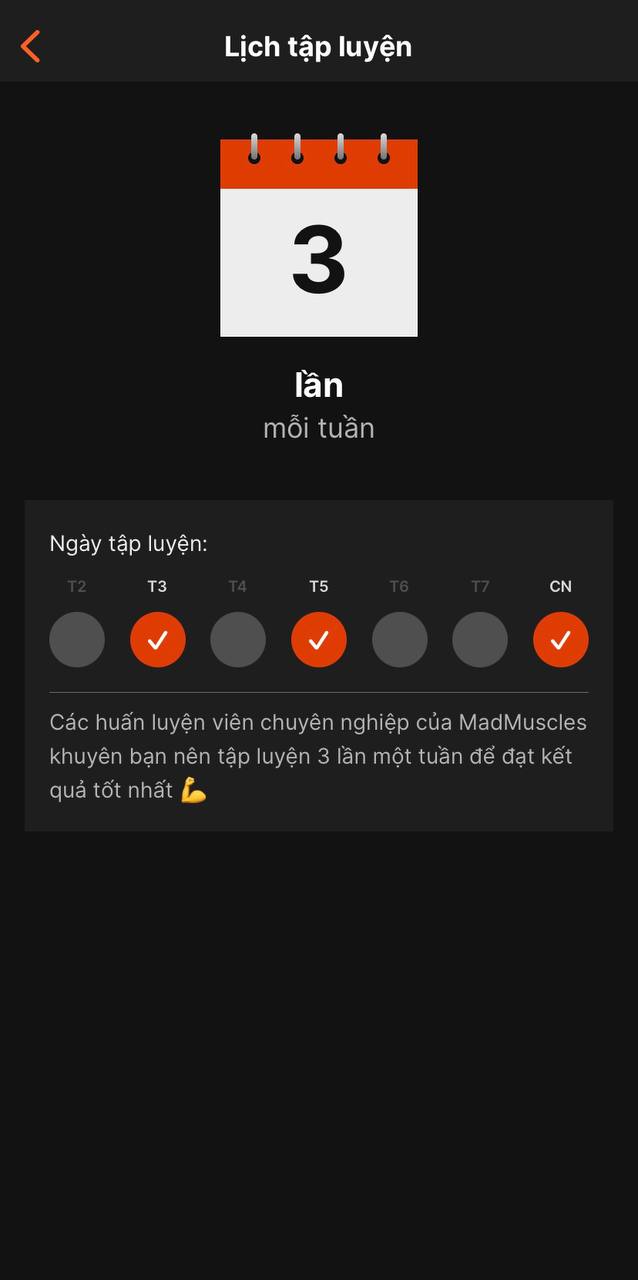Deselect T5 training day

[318, 639]
